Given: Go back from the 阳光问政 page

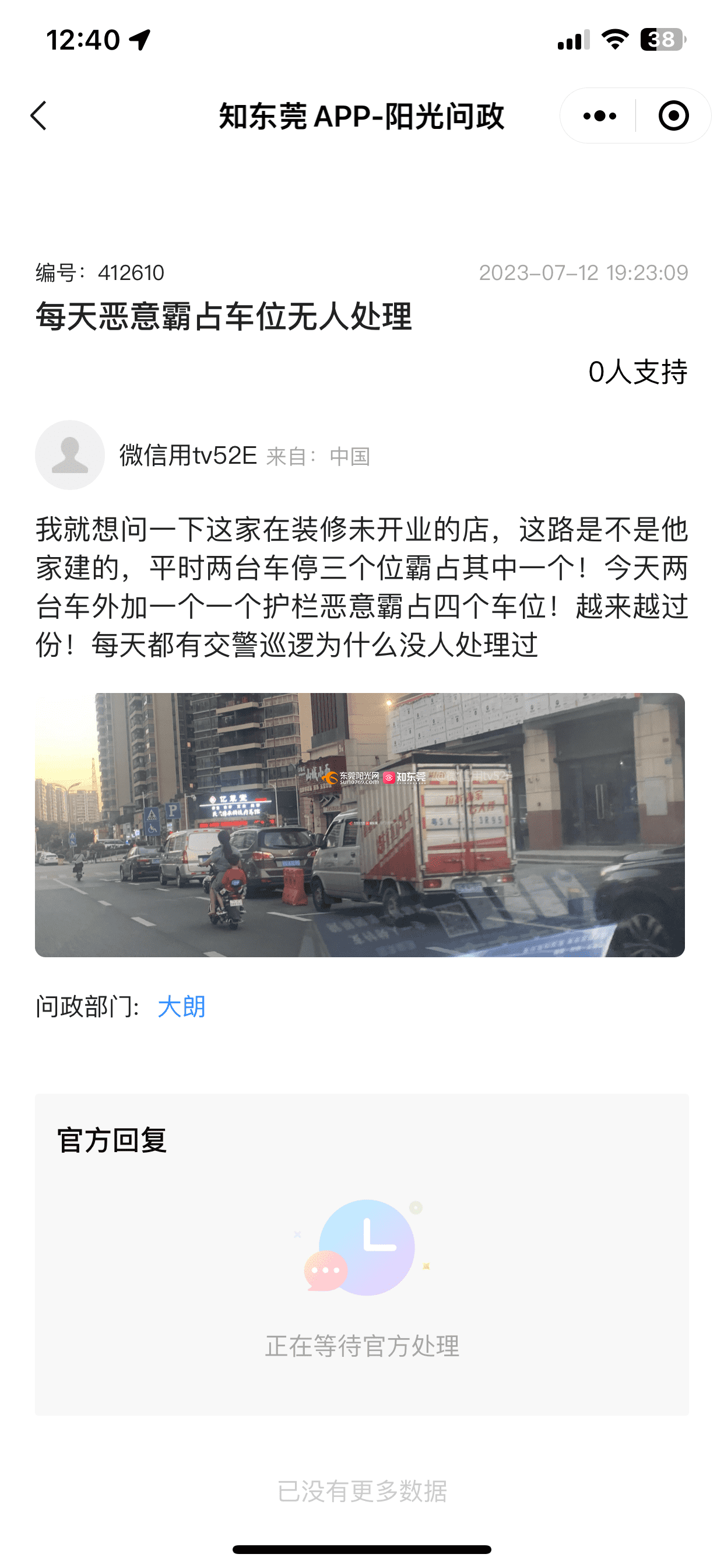Looking at the screenshot, I should pos(39,116).
